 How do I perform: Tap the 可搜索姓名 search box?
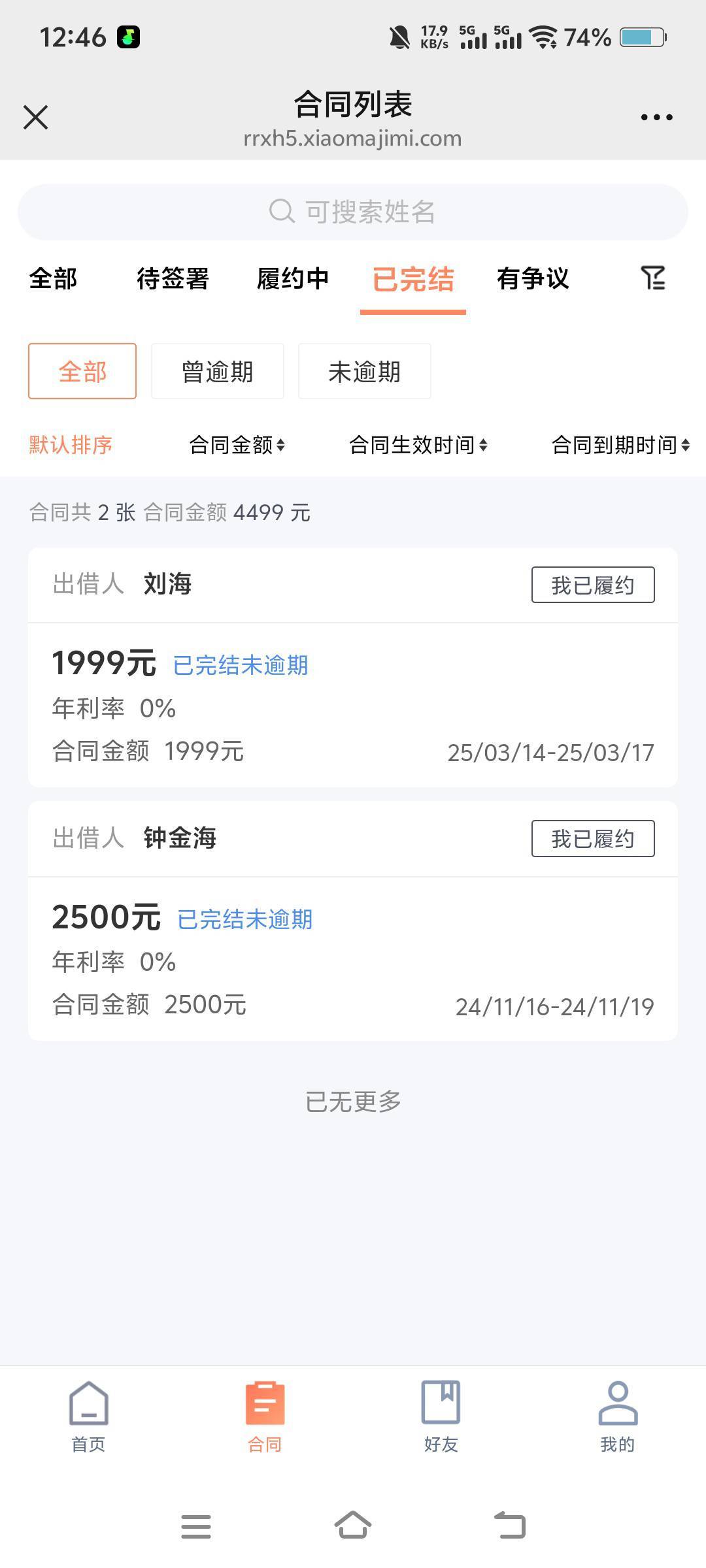tap(353, 212)
